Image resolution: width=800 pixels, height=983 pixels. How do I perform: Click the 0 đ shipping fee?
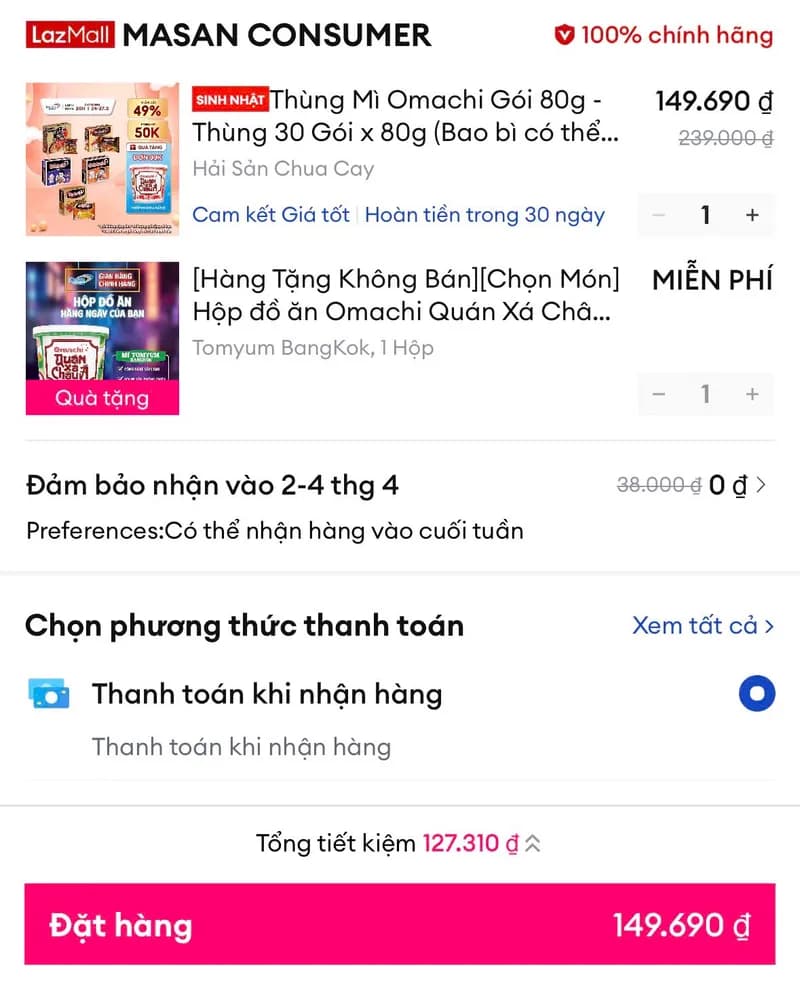[x=731, y=484]
